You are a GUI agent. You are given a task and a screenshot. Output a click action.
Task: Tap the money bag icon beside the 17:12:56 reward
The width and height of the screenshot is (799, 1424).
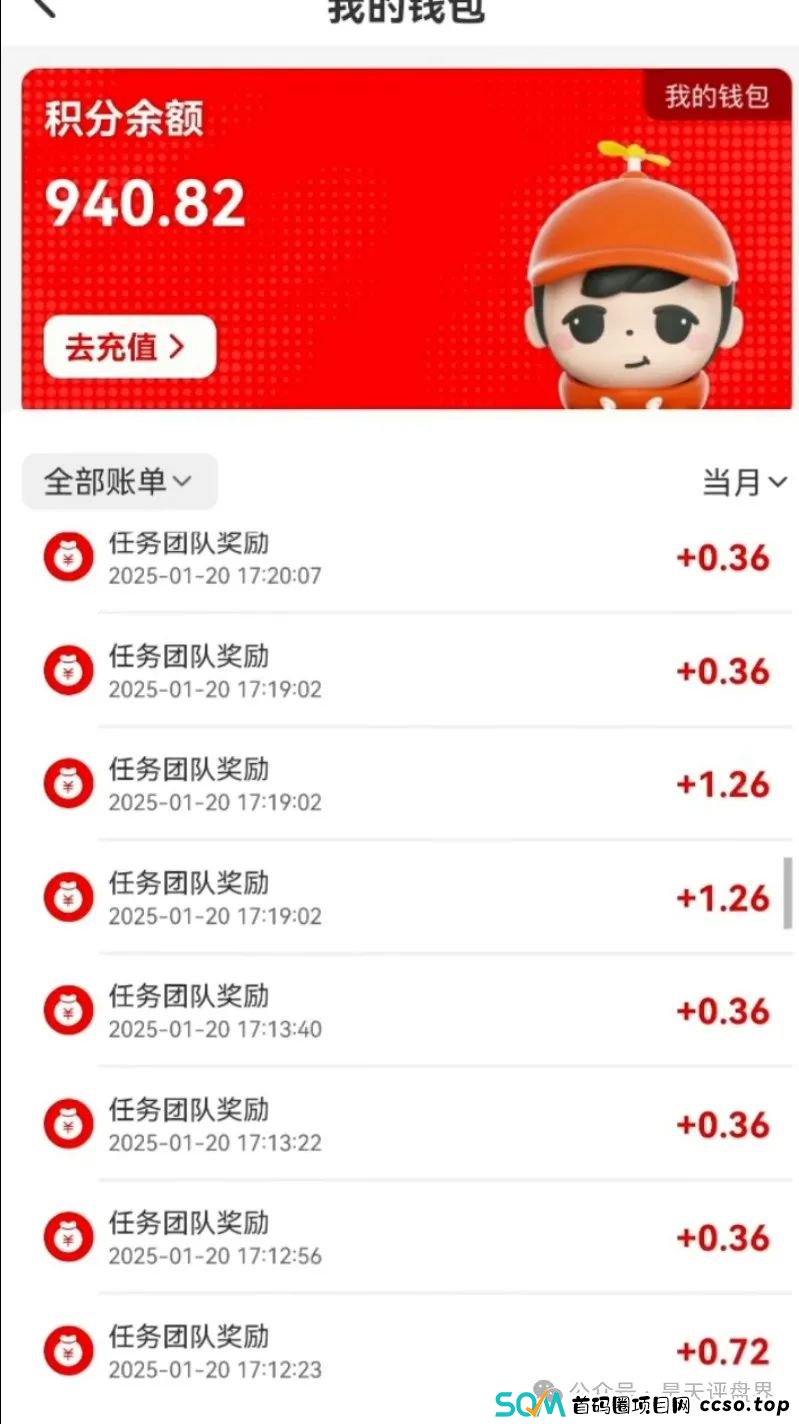(67, 1236)
